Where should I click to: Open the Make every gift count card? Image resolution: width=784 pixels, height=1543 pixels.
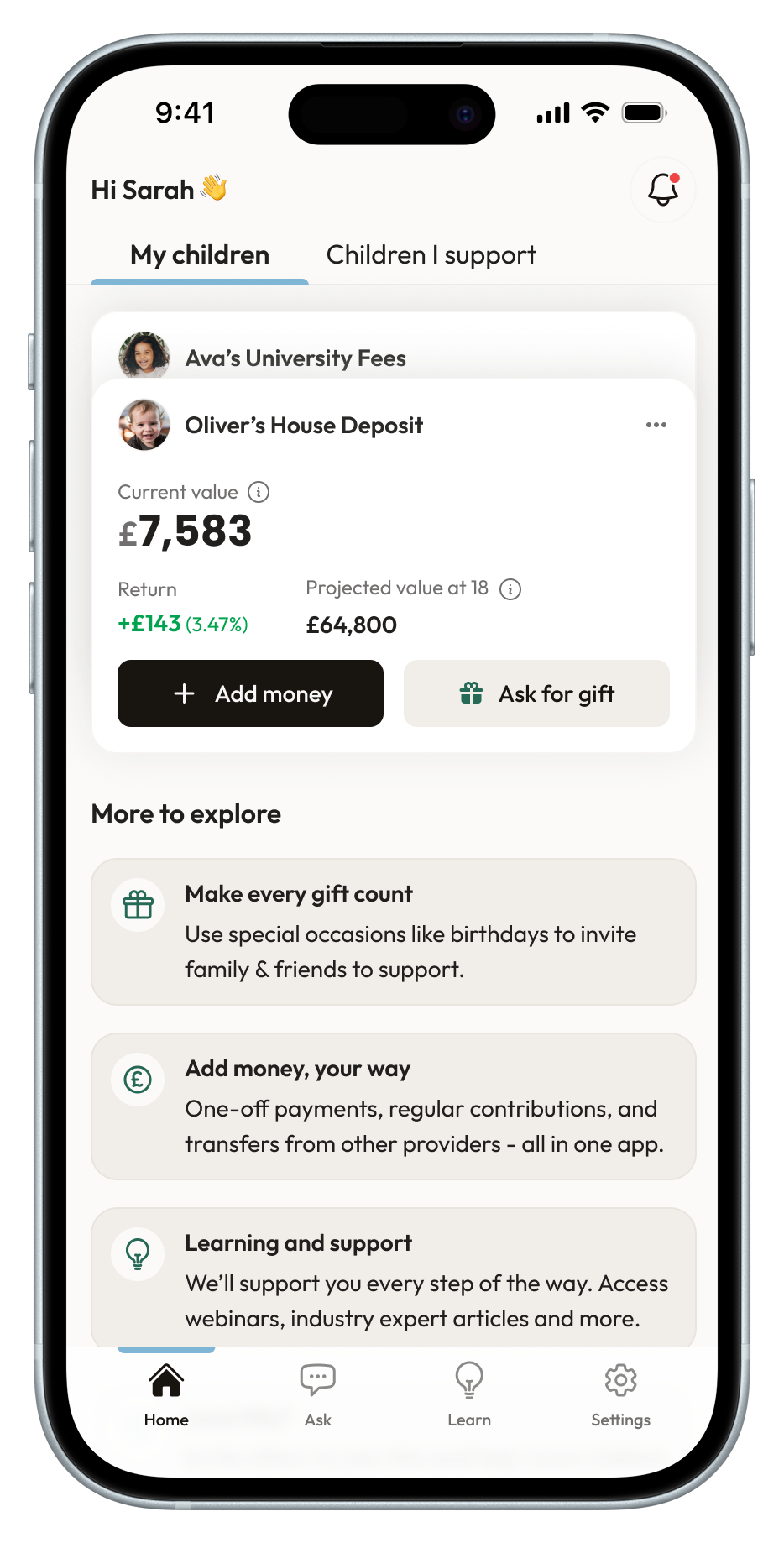coord(393,932)
